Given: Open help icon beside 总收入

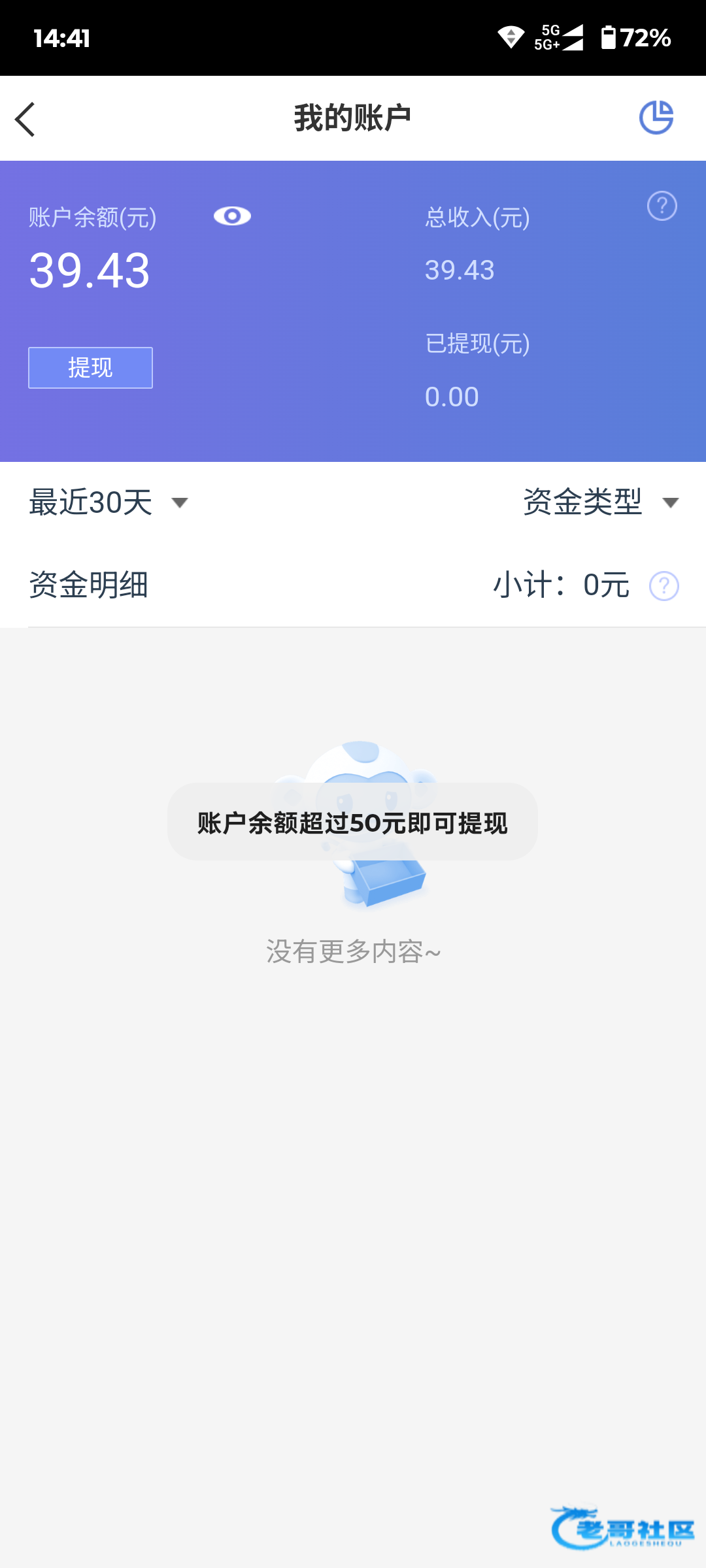Looking at the screenshot, I should pos(662,206).
